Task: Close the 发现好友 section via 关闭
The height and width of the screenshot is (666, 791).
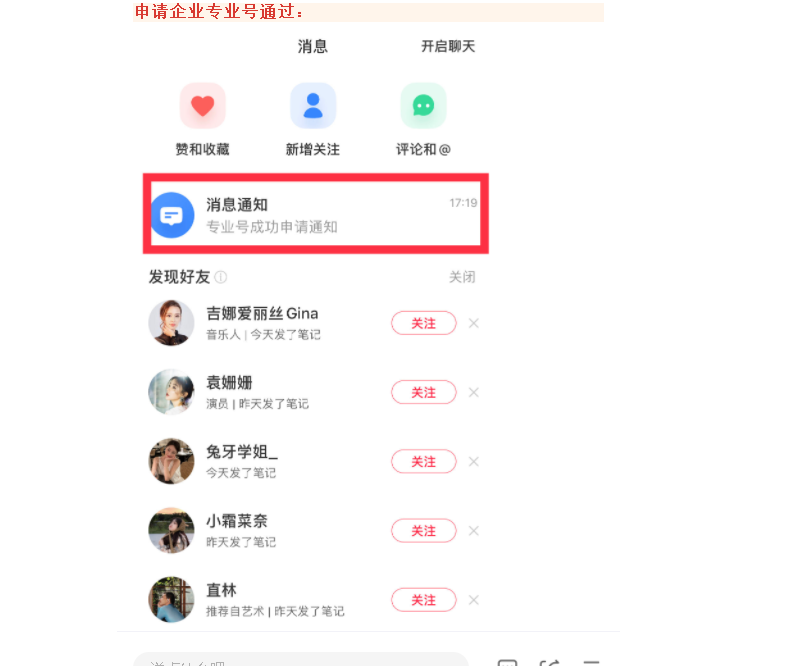Action: 462,277
